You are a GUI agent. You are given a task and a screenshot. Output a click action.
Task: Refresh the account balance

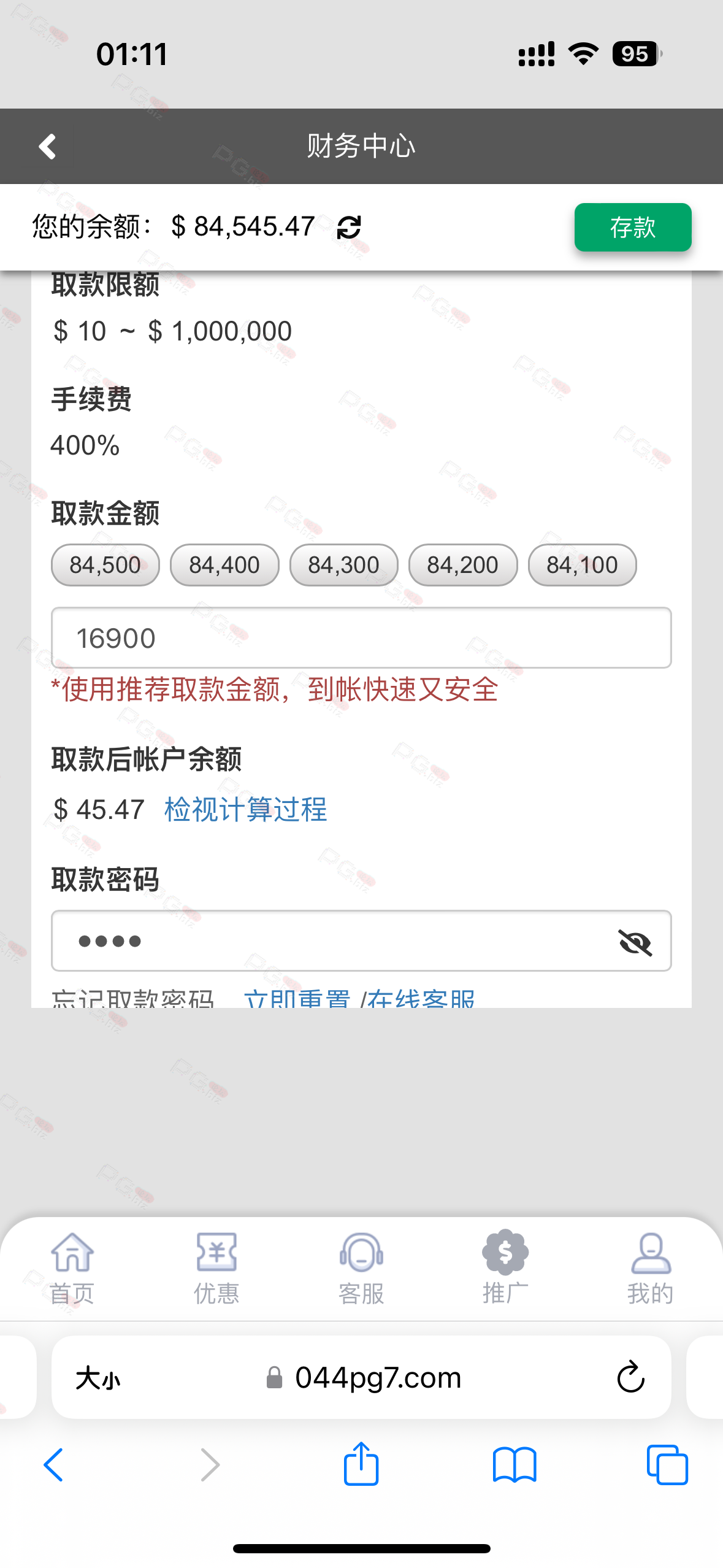349,228
